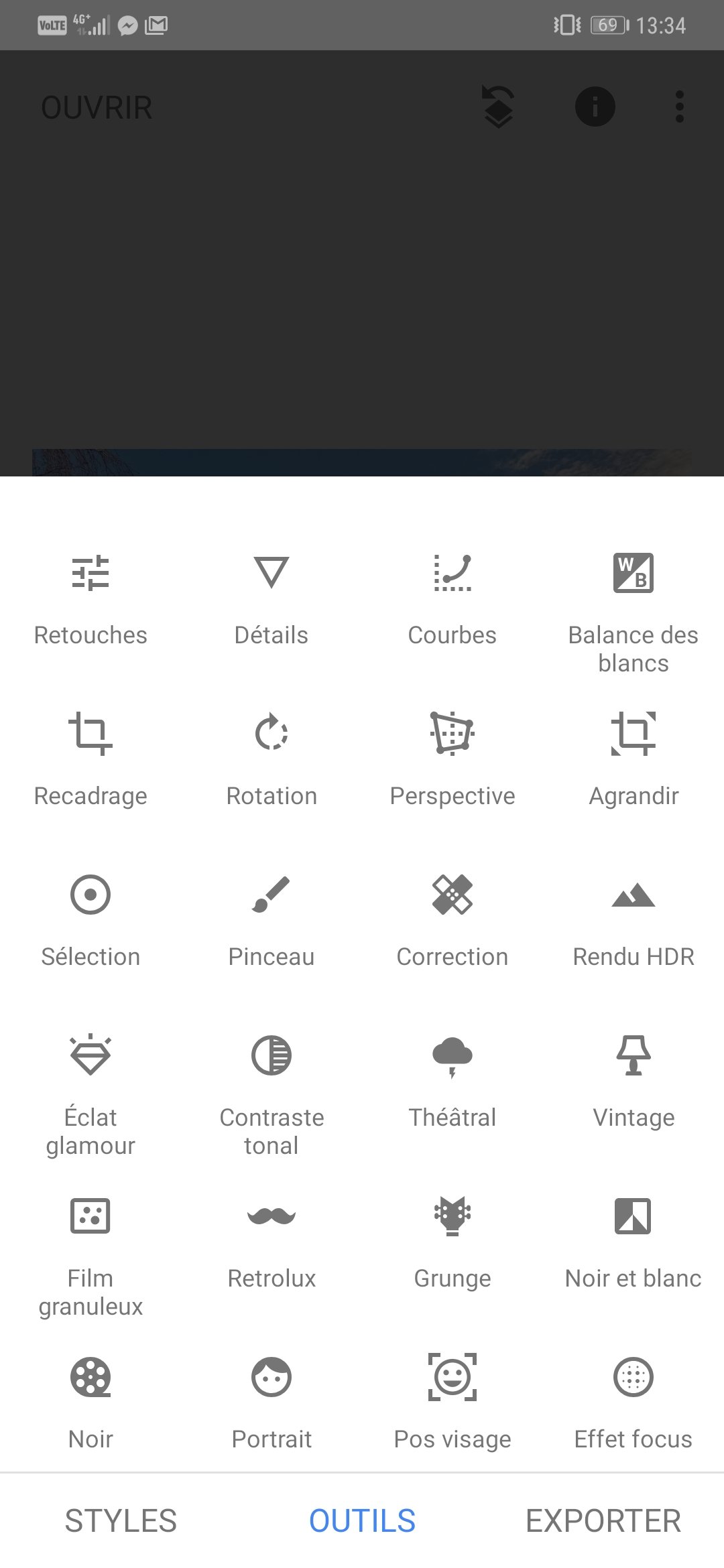Open the edit history layers icon
Image resolution: width=724 pixels, height=1568 pixels.
[x=499, y=107]
